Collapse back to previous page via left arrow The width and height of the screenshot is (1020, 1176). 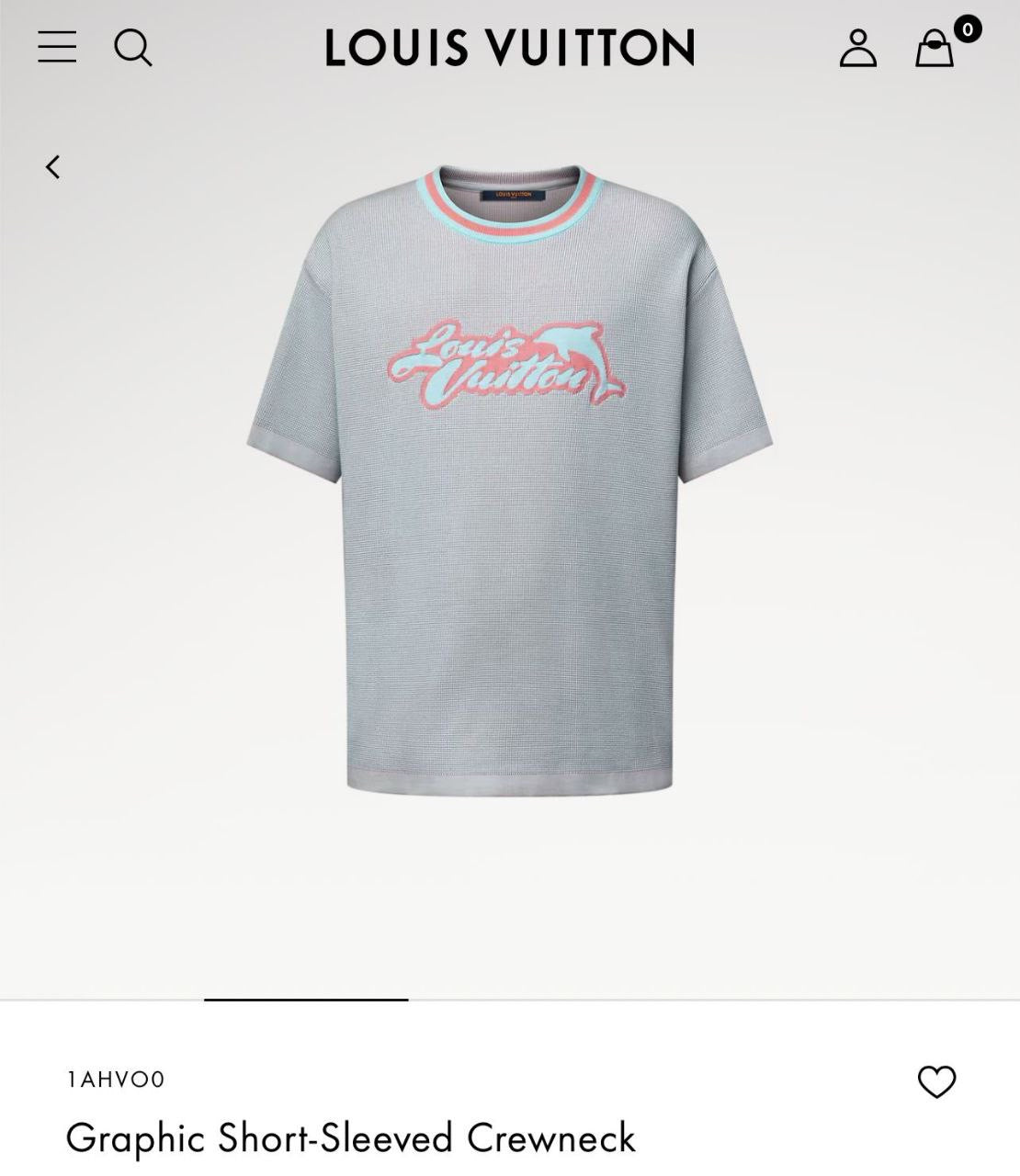(52, 165)
